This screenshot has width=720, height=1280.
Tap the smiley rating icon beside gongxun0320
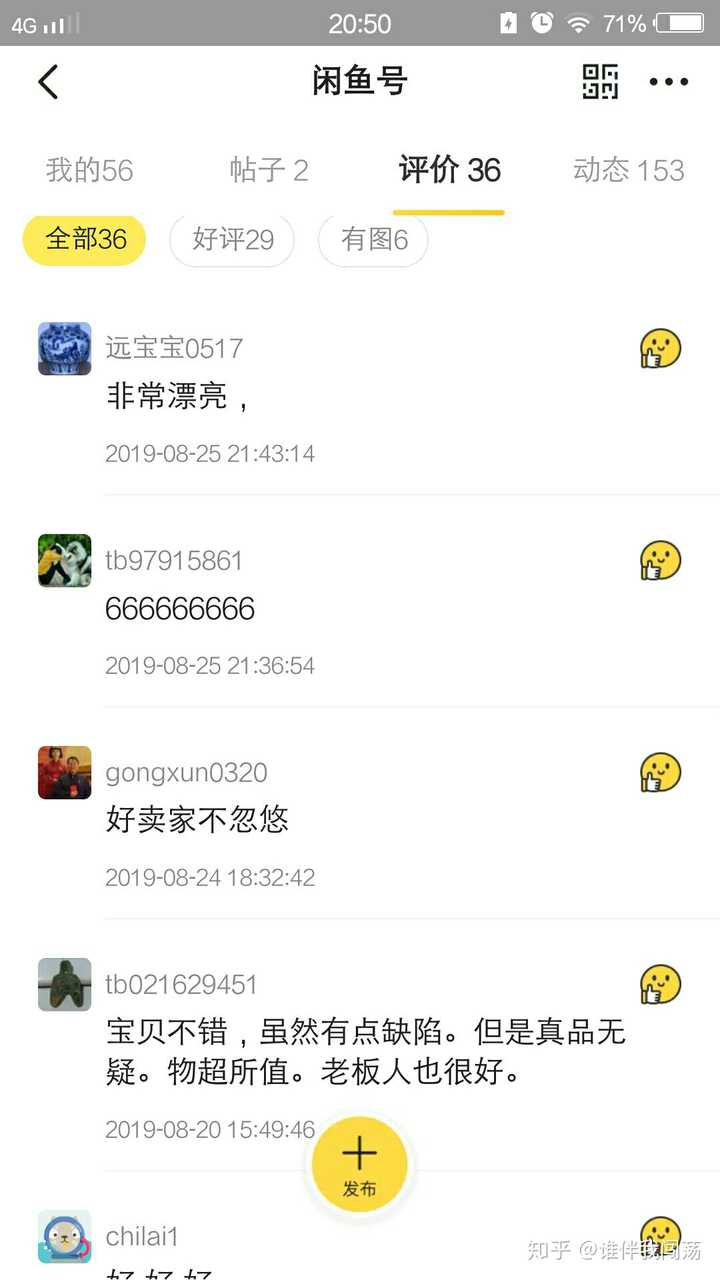pos(660,772)
